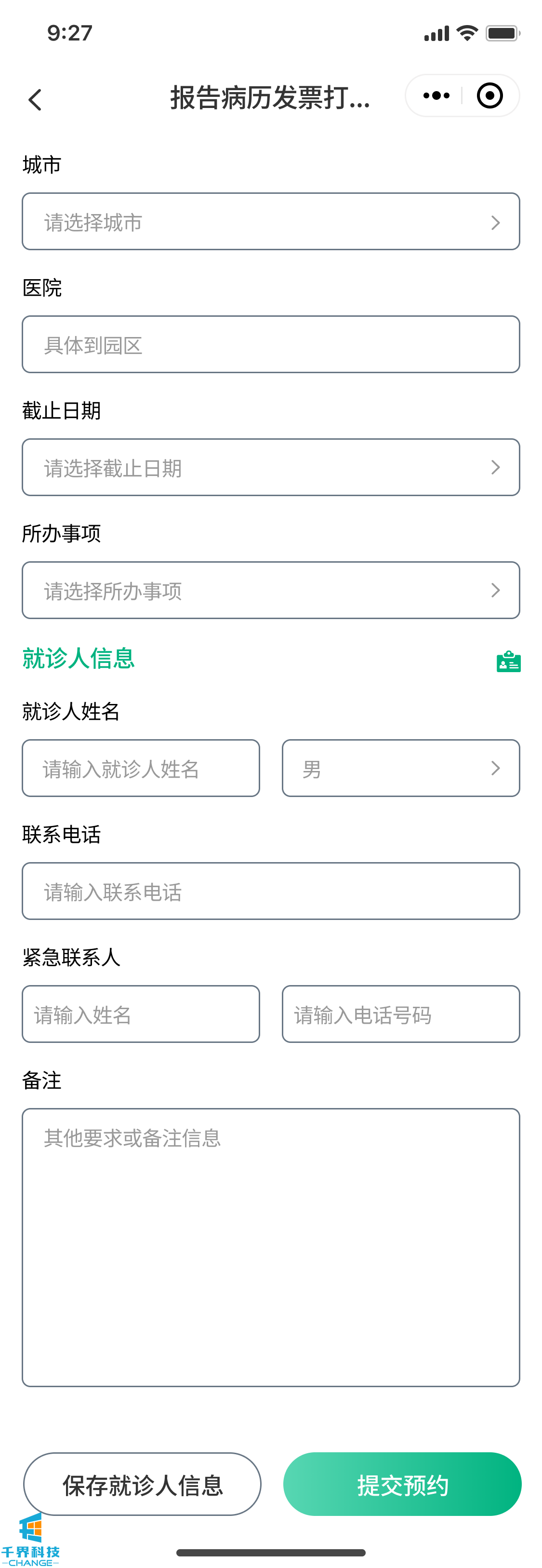The image size is (542, 1568).
Task: Change gender from the 男 dropdown
Action: (x=400, y=768)
